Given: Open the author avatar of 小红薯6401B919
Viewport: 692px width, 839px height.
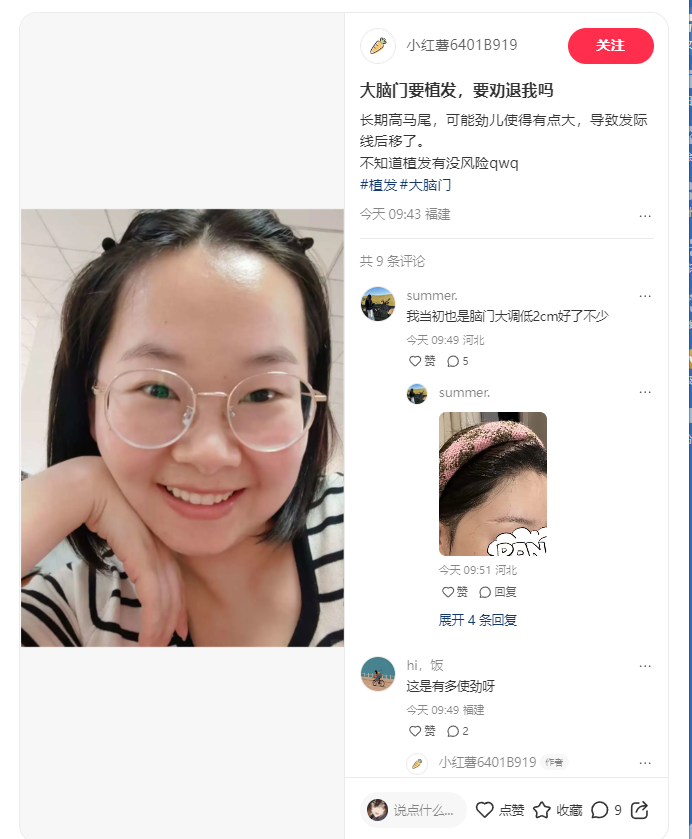Looking at the screenshot, I should point(378,46).
